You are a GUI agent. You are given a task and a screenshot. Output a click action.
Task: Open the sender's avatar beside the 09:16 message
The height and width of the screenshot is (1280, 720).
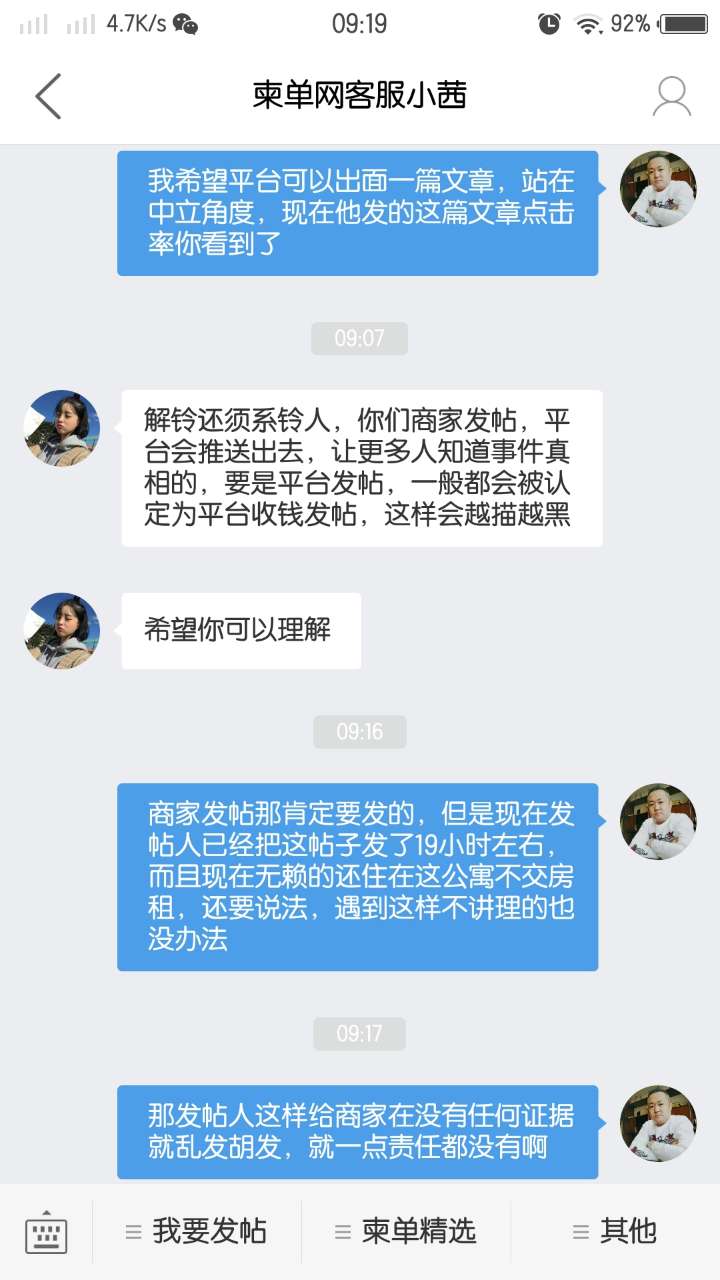(x=658, y=821)
